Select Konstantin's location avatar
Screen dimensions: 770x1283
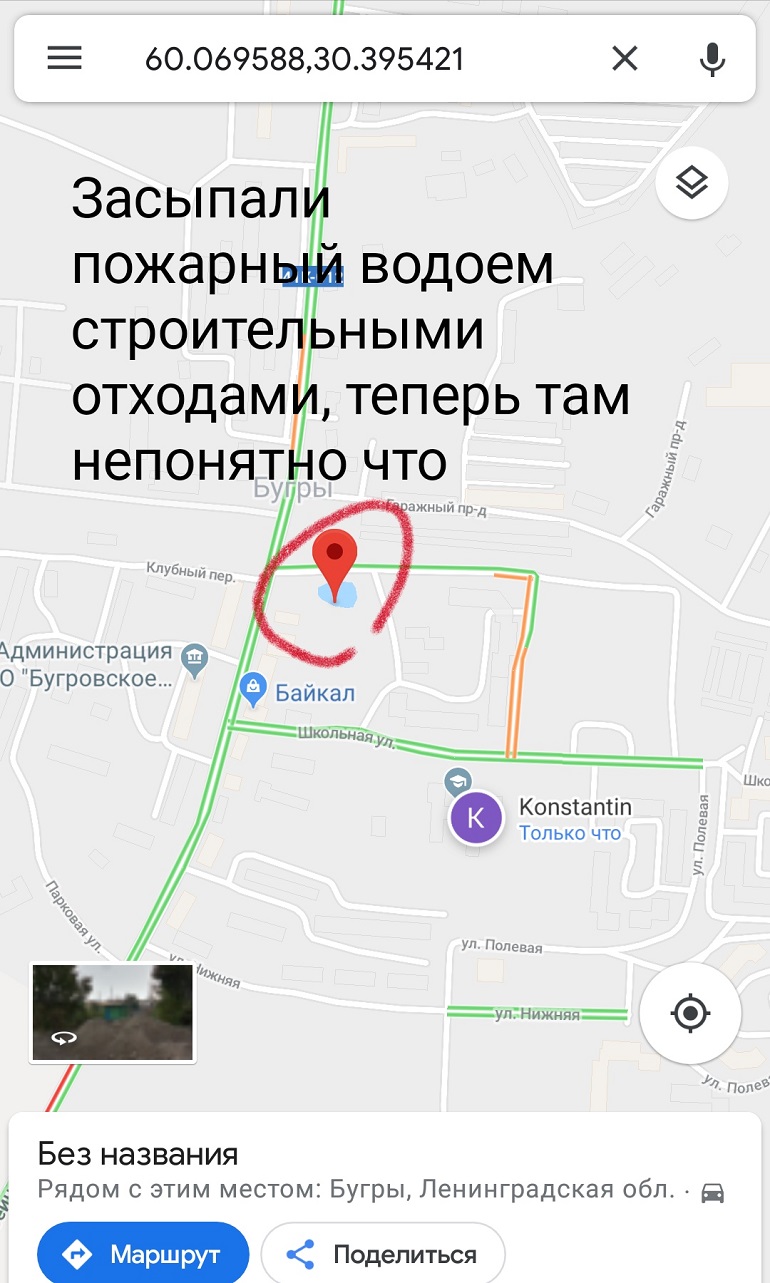tap(476, 818)
